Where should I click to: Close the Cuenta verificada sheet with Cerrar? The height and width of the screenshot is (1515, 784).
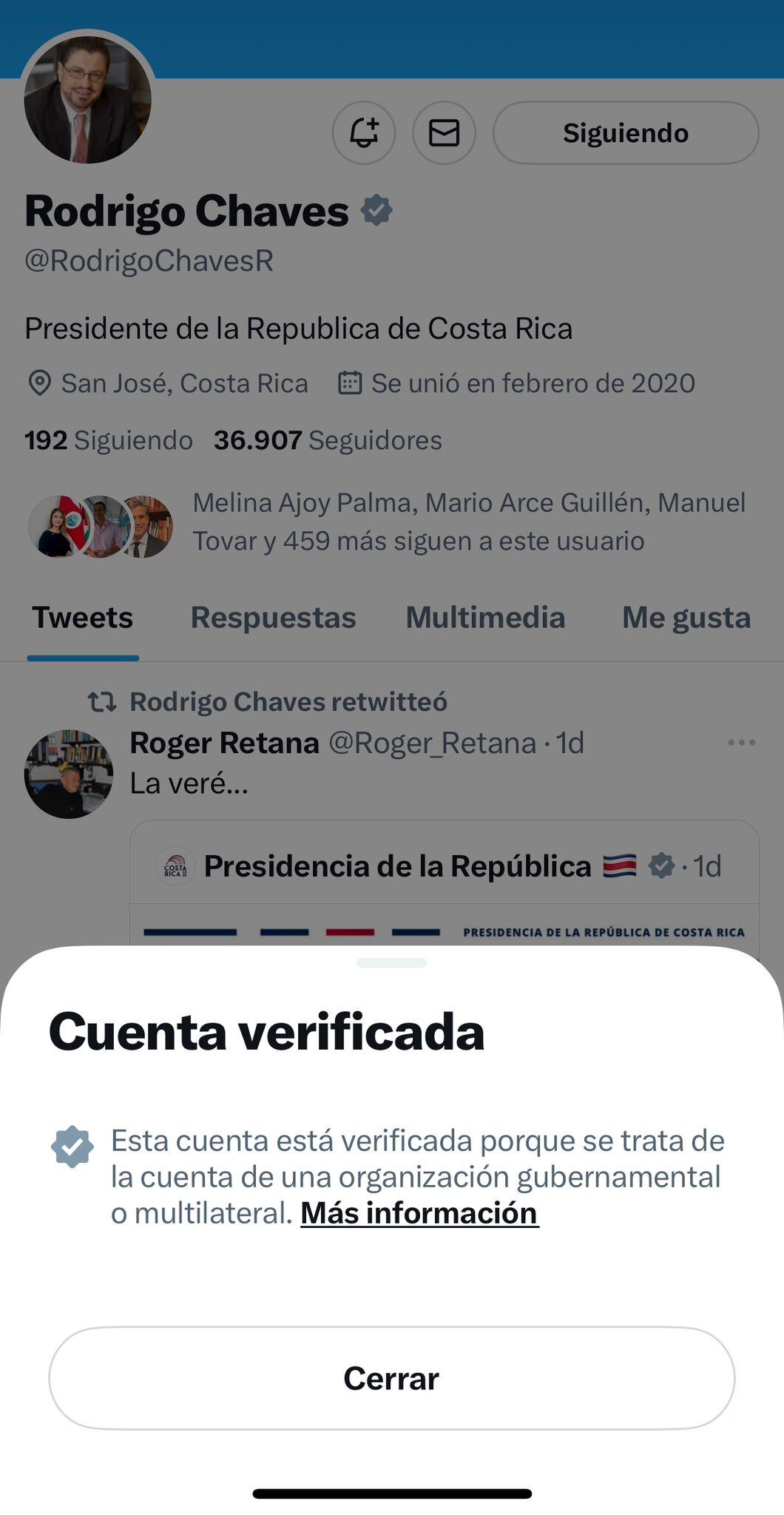point(391,1378)
